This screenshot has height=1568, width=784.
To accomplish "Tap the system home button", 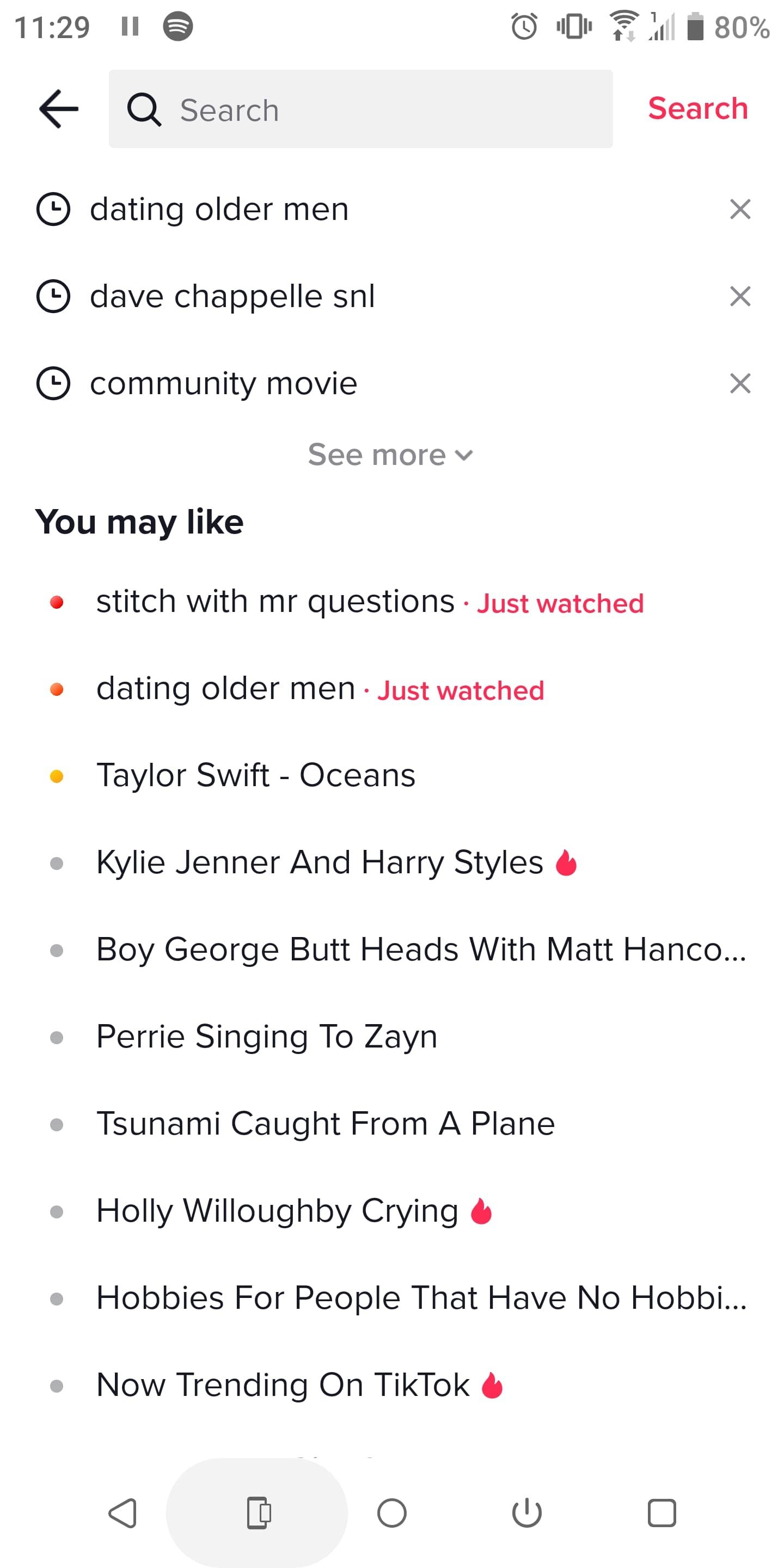I will coord(391,1512).
